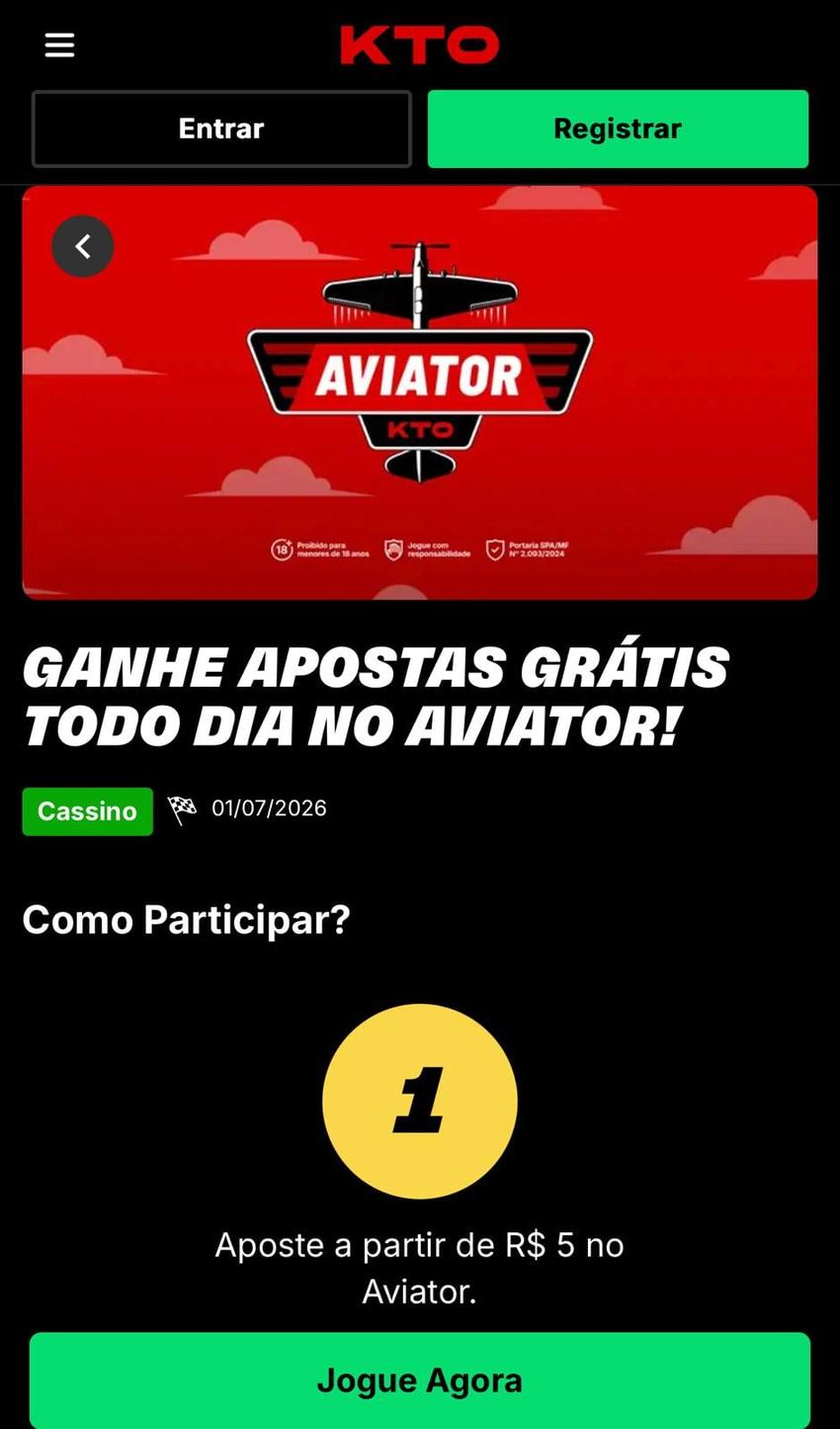Click the yellow step 1 circle
Viewport: 840px width, 1429px height.
click(419, 1100)
